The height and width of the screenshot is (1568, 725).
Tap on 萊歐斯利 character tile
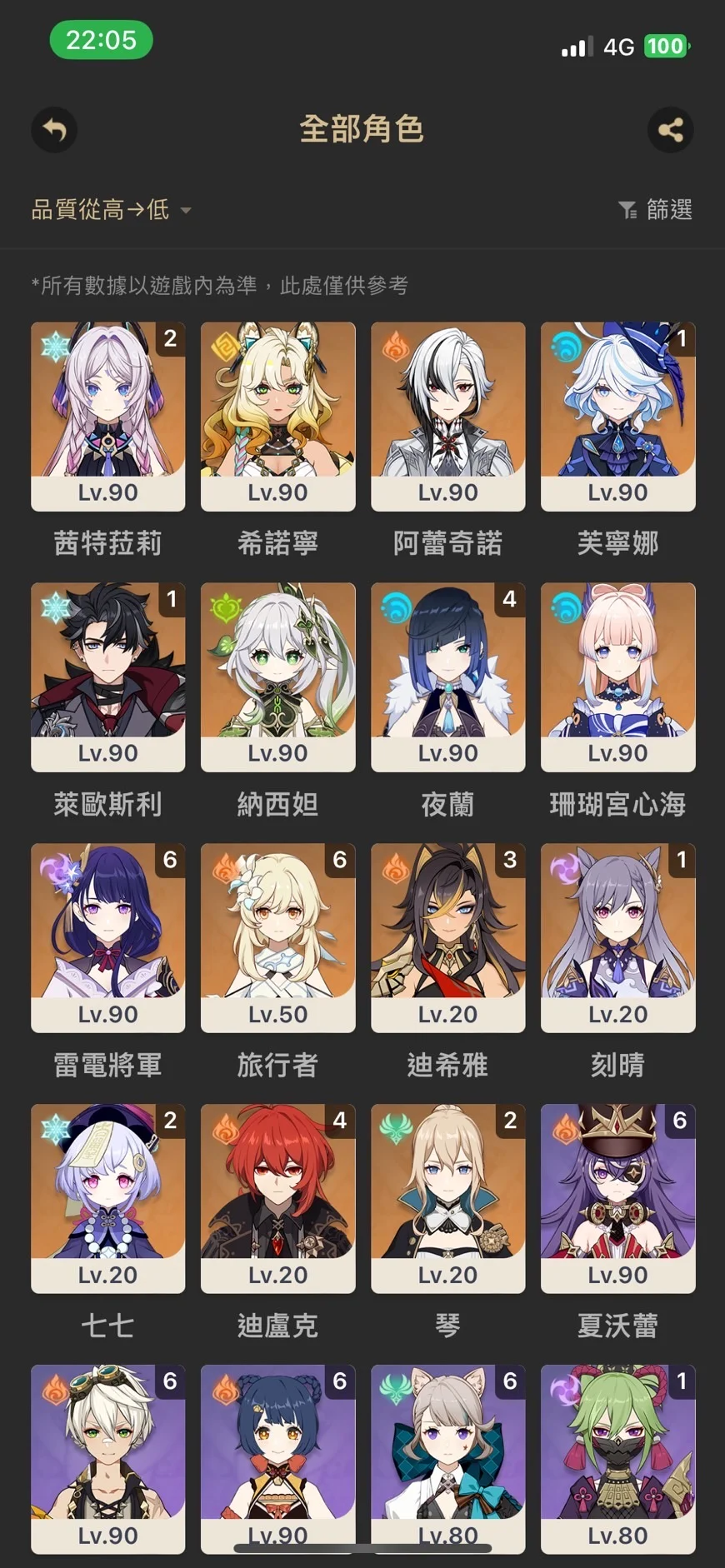[108, 677]
